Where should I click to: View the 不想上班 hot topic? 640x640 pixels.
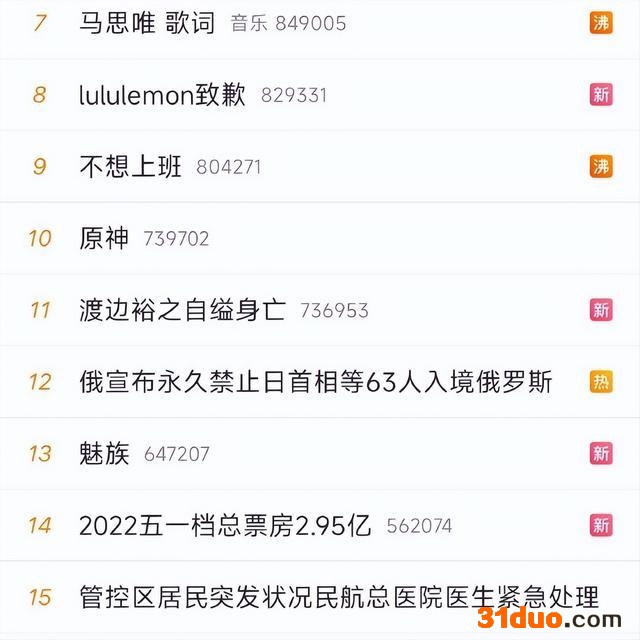coord(130,166)
